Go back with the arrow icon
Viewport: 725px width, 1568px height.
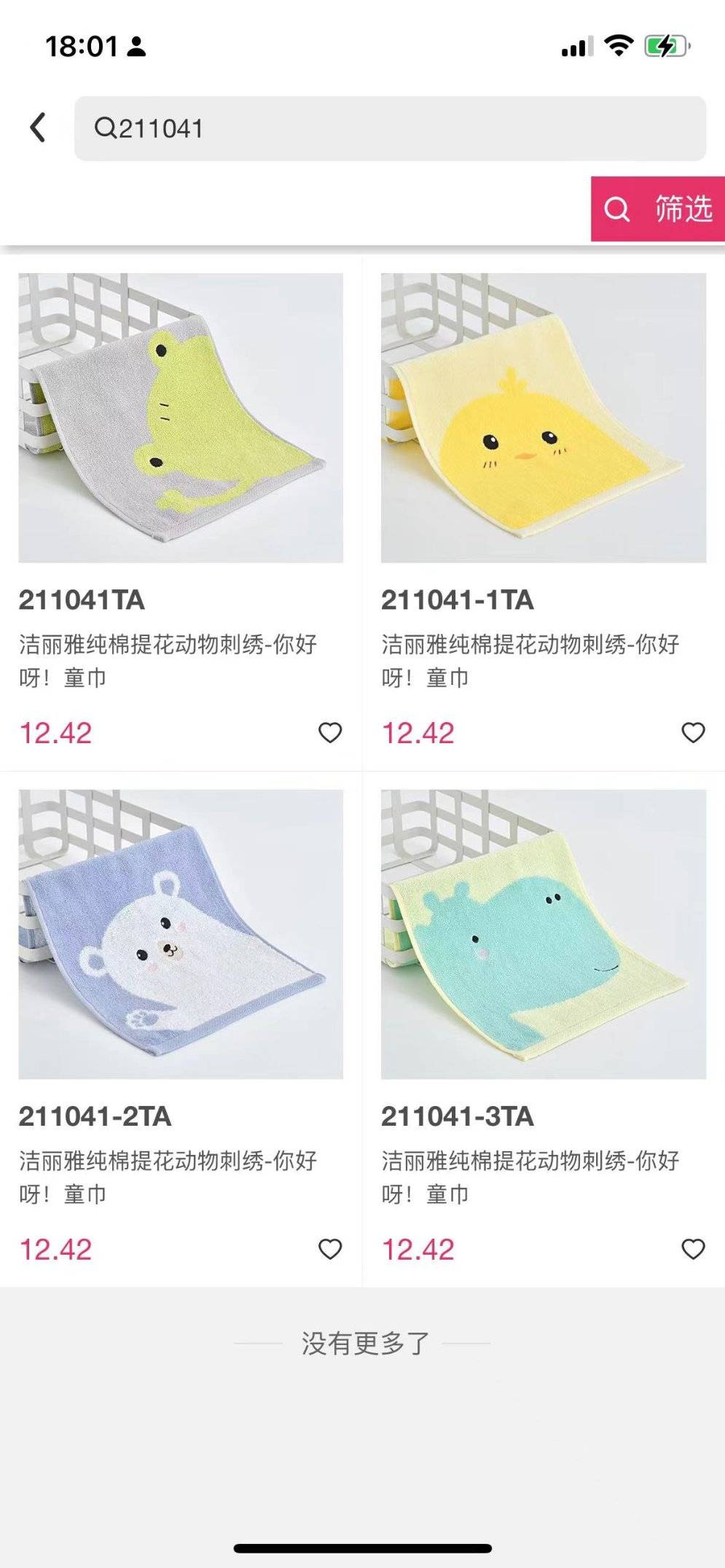38,128
